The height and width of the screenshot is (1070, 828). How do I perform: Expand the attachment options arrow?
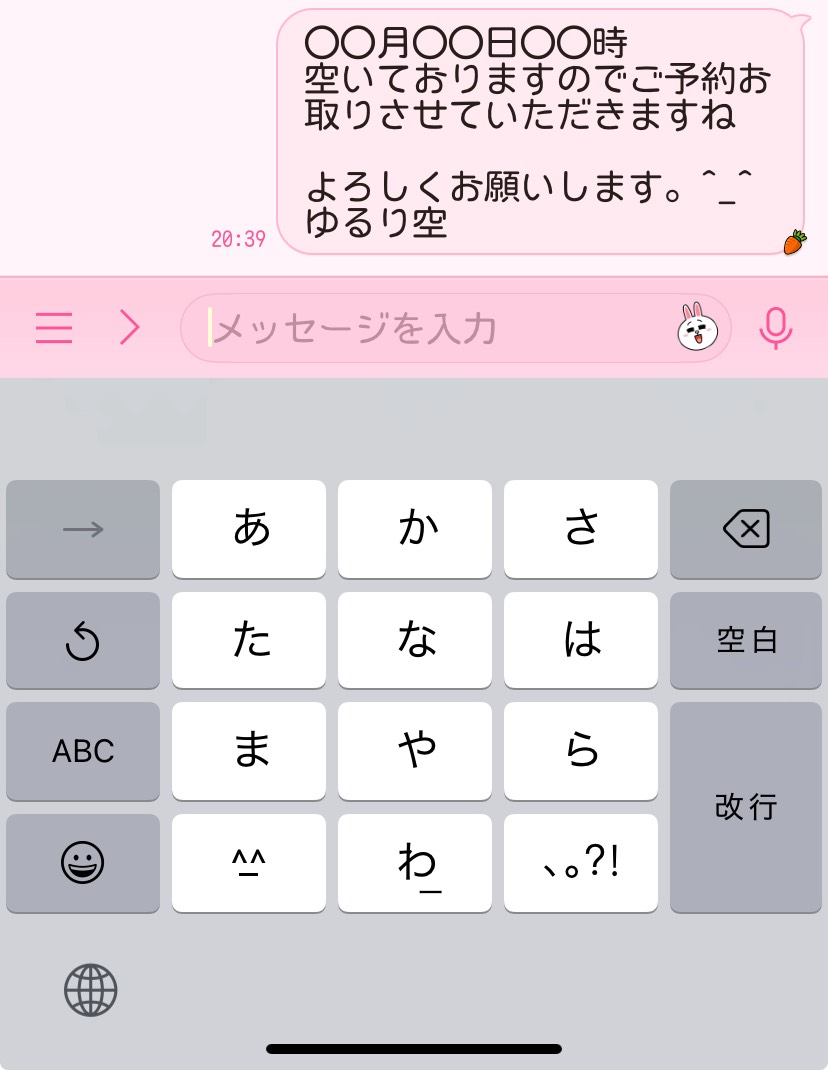[129, 327]
